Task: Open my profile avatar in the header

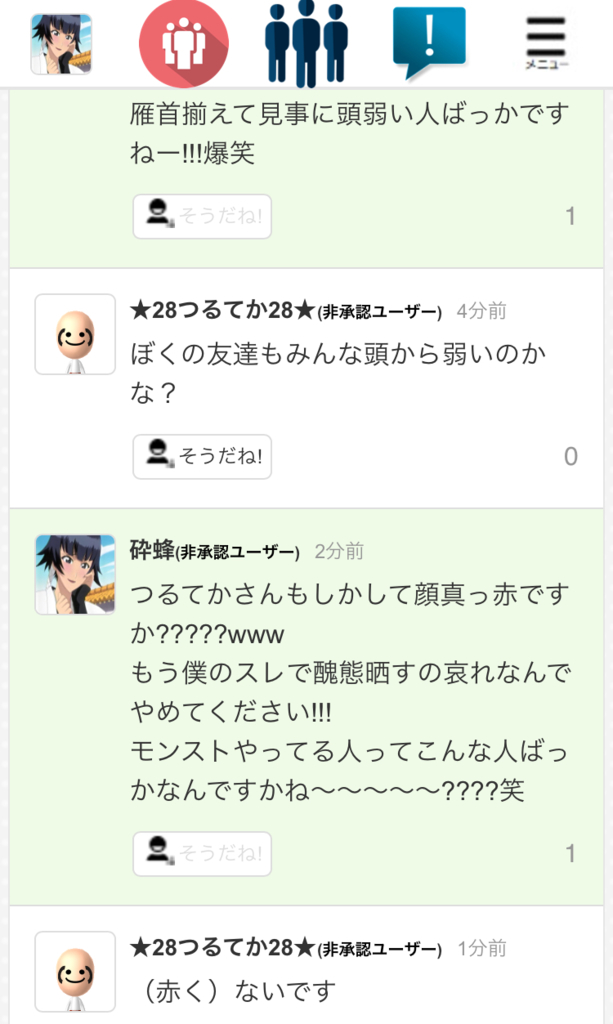Action: (x=61, y=44)
